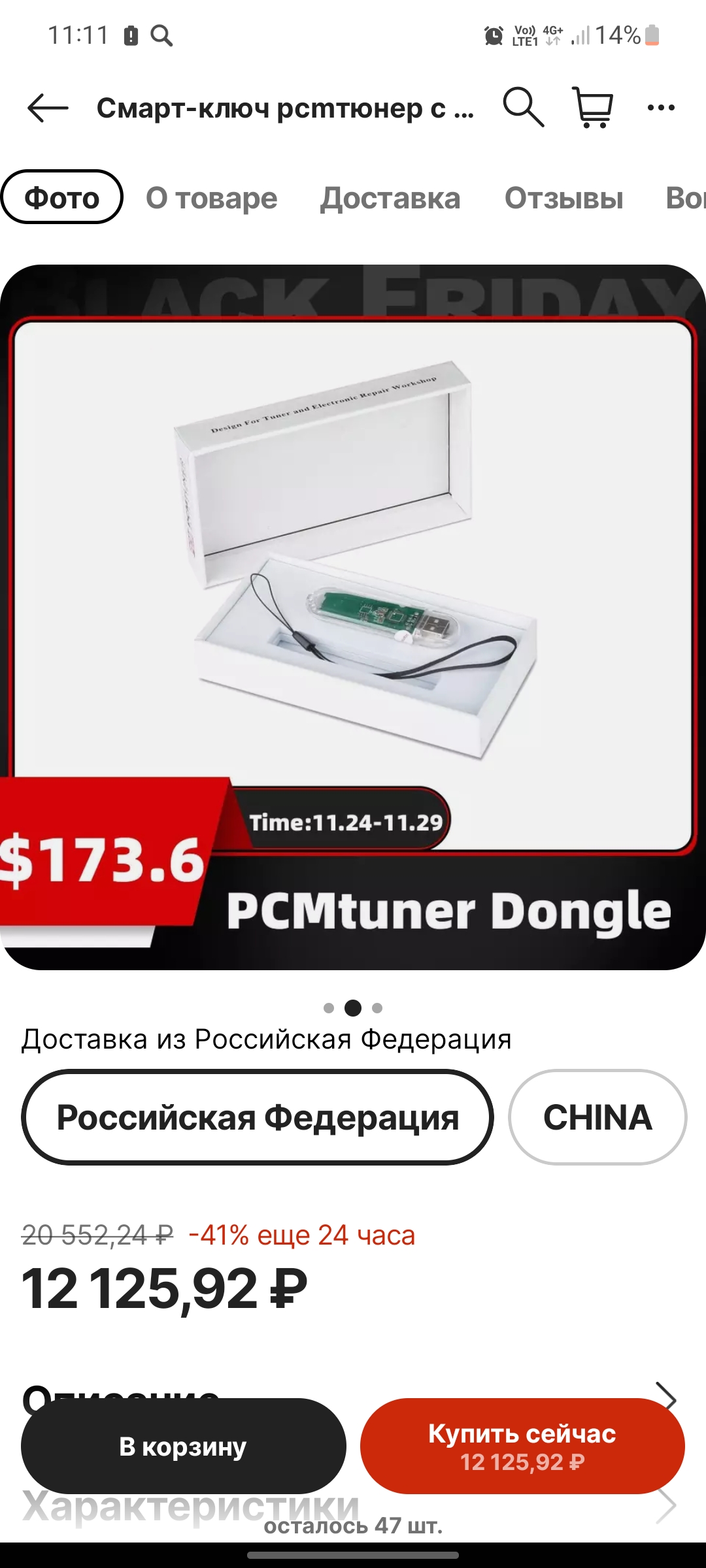Choose CHINA as shipping origin

tap(597, 1117)
